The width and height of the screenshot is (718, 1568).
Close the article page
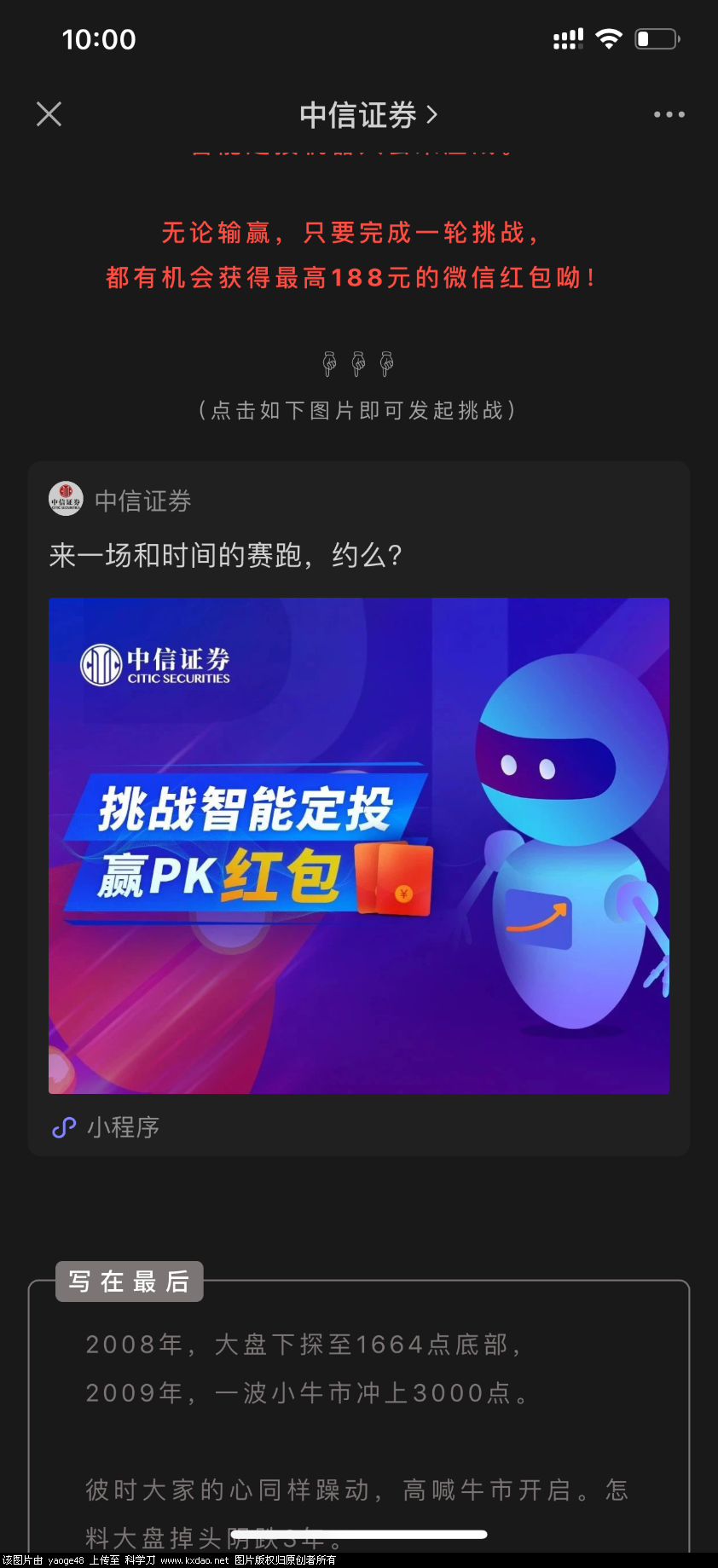coord(49,114)
